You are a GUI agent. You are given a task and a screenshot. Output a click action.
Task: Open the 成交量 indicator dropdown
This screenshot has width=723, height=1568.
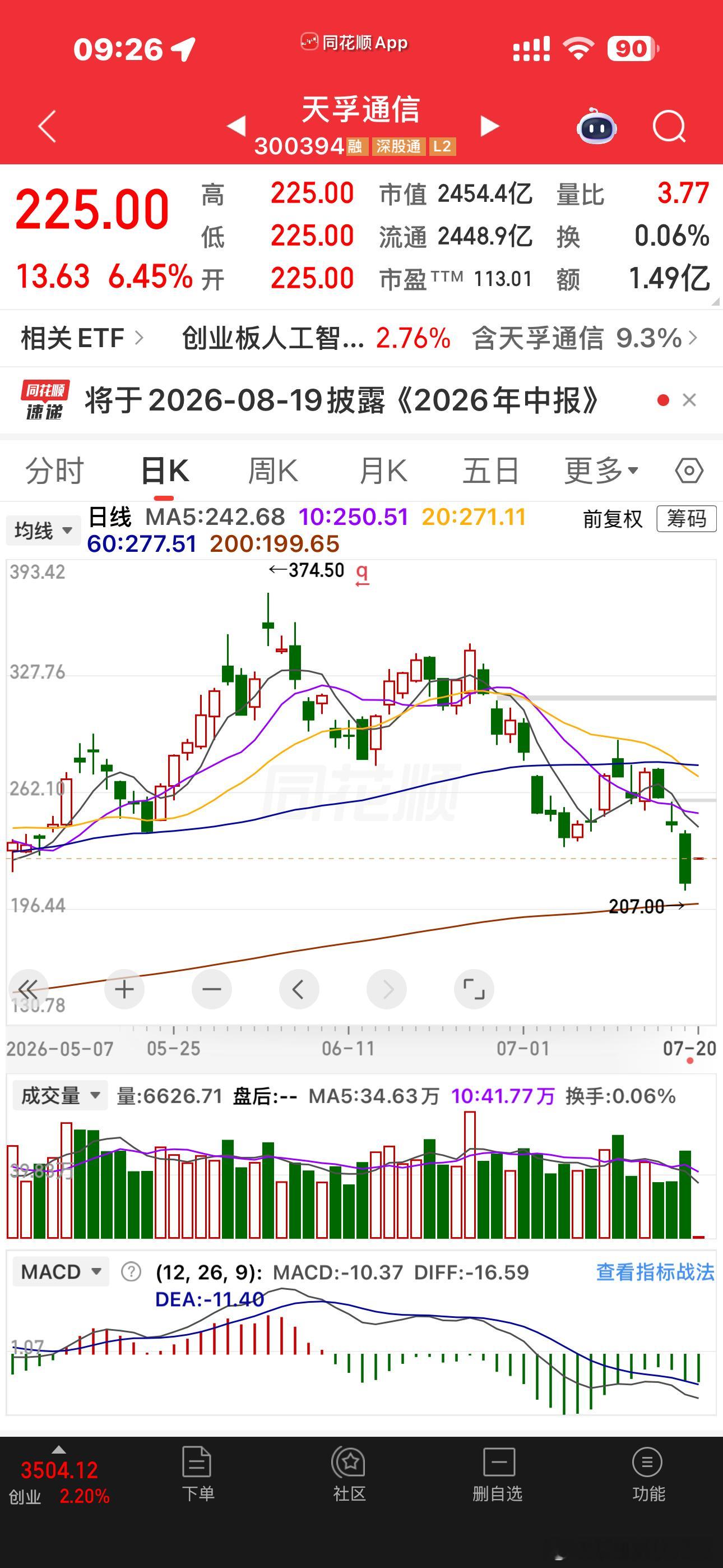click(x=59, y=1096)
